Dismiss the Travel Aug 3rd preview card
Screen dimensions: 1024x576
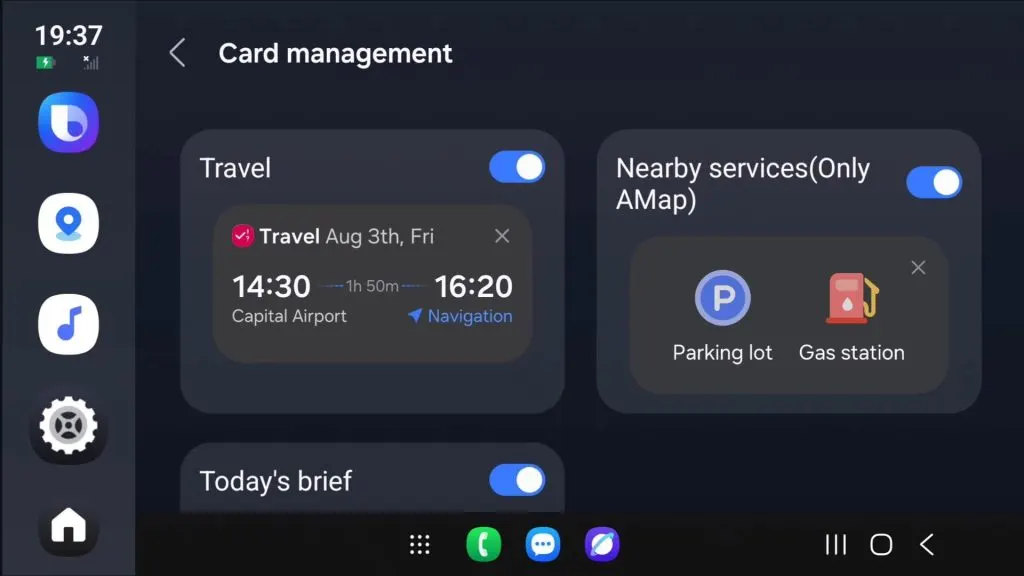(x=502, y=236)
